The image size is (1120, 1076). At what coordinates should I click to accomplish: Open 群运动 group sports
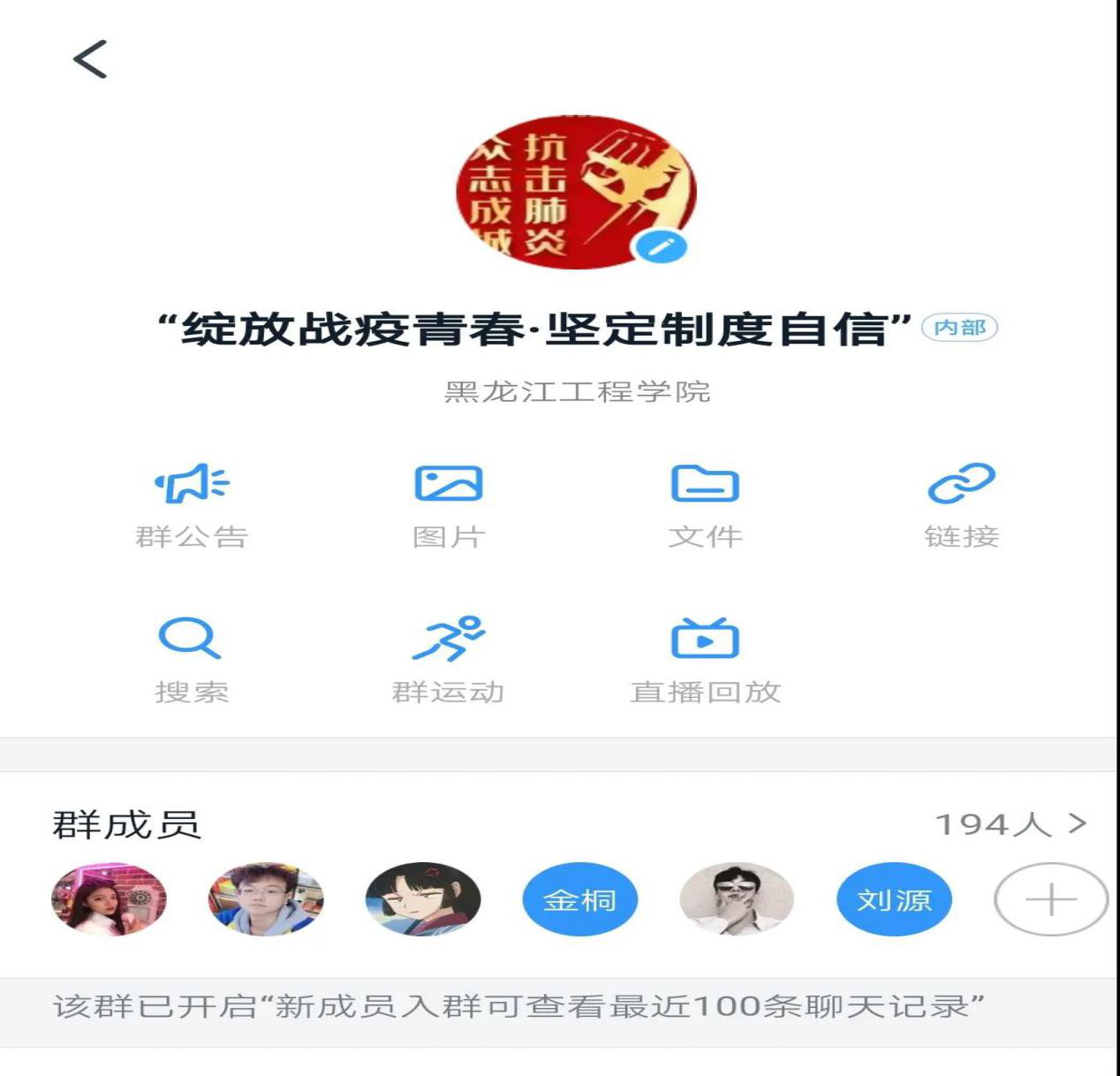pos(449,660)
